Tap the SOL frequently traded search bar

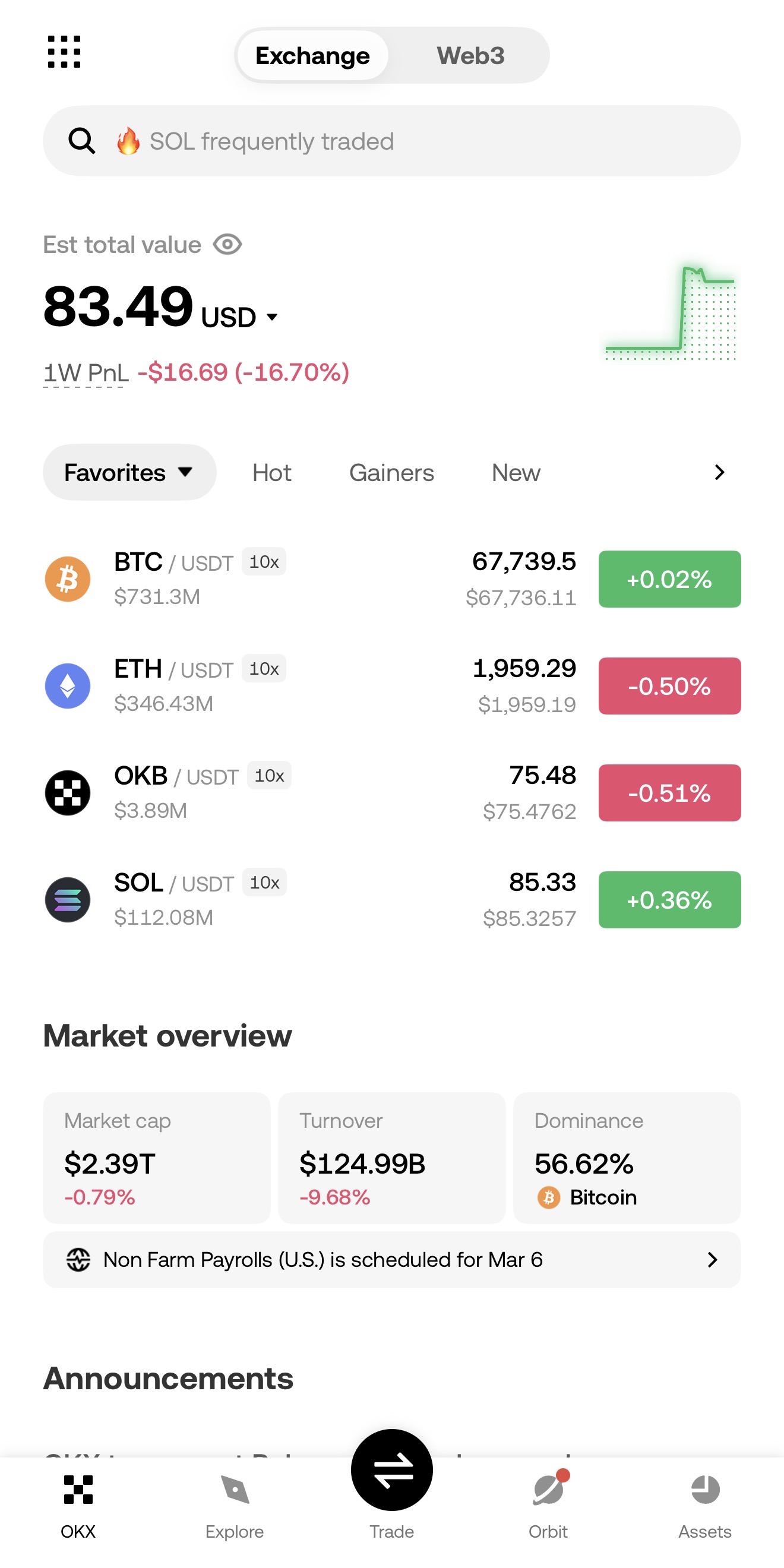coord(392,141)
